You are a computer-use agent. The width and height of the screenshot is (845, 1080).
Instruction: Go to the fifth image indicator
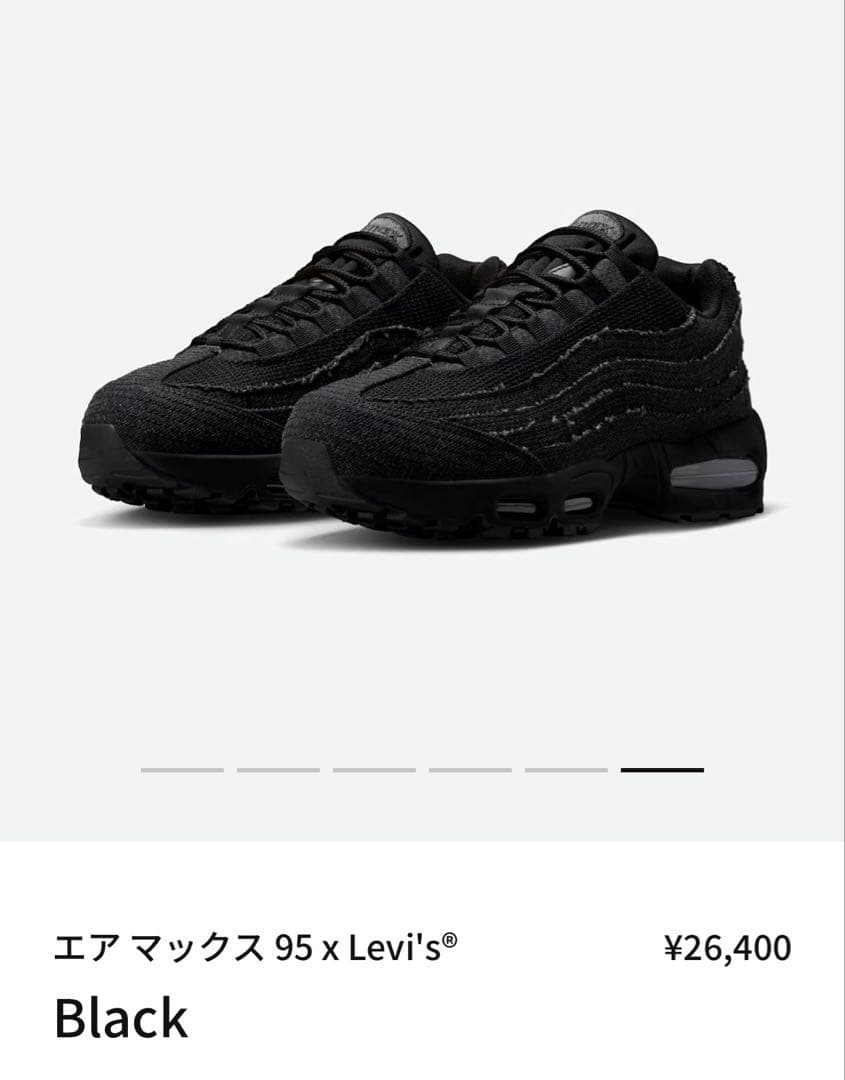[566, 770]
